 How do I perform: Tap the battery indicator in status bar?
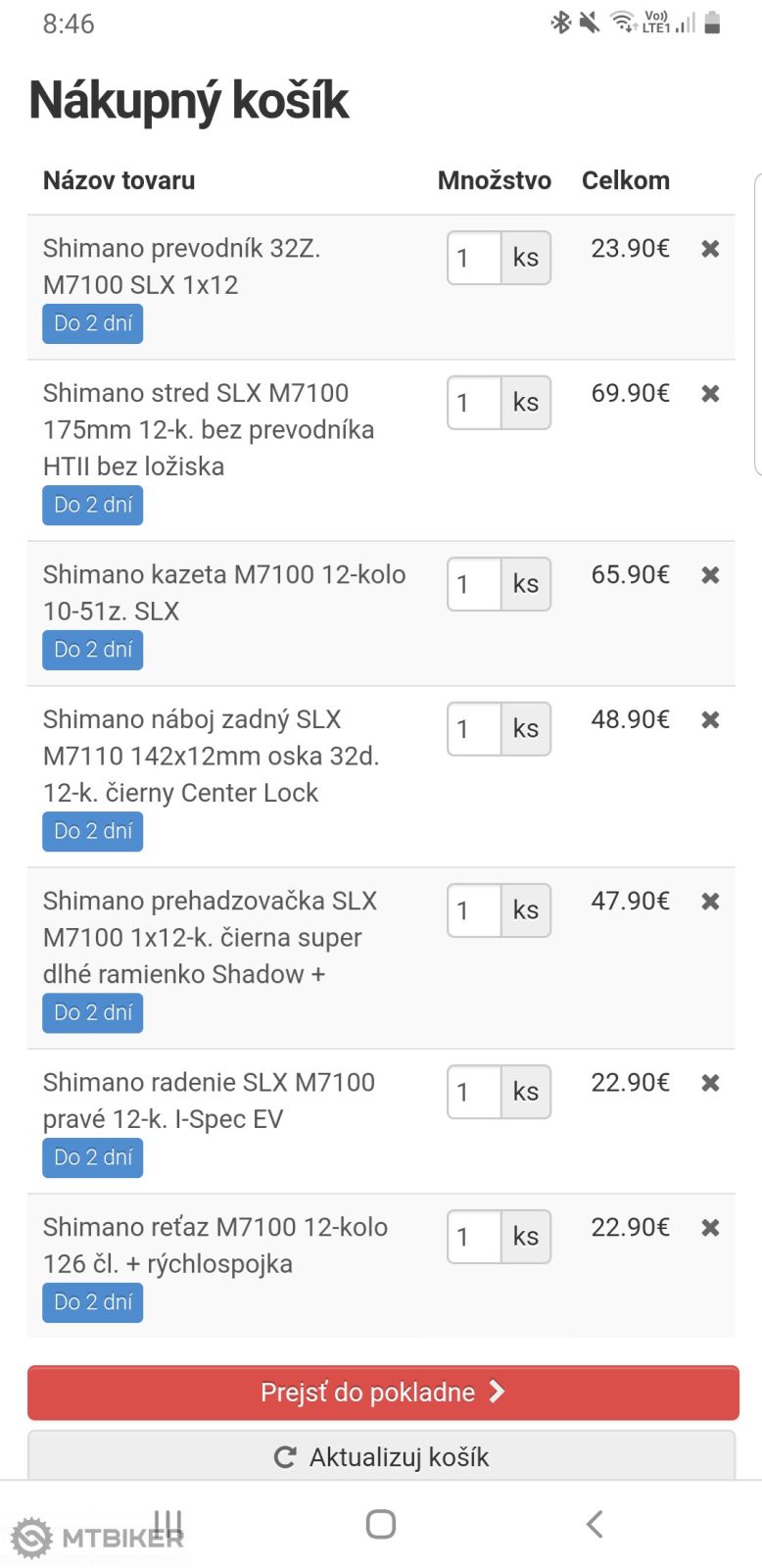pos(714,24)
